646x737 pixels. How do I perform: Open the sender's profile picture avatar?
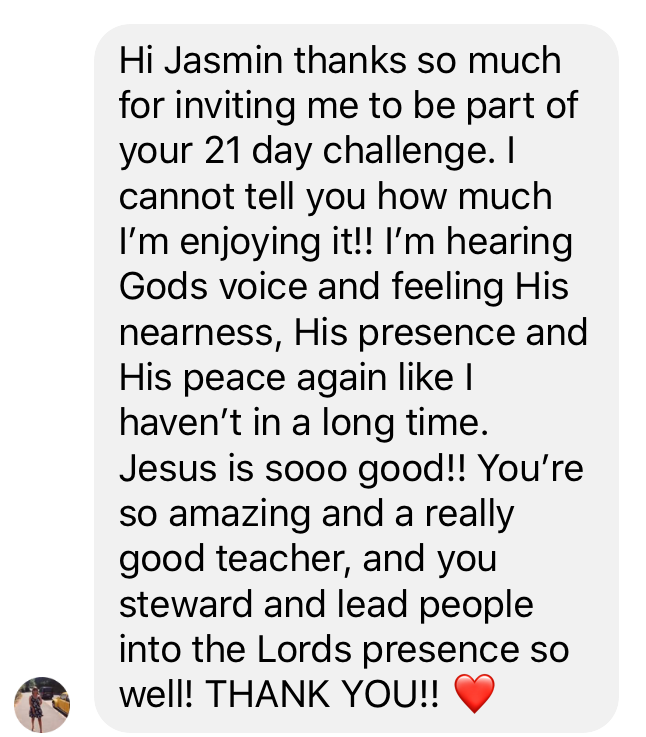[x=42, y=704]
